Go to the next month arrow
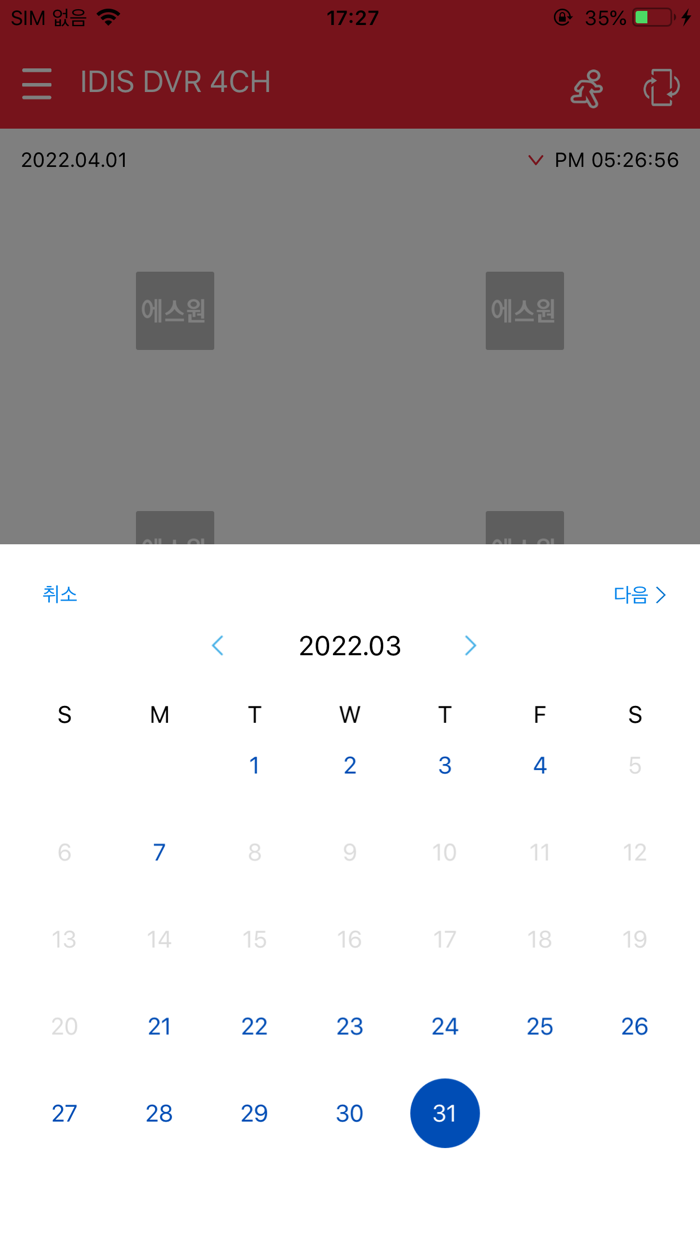The height and width of the screenshot is (1244, 700). (x=470, y=646)
